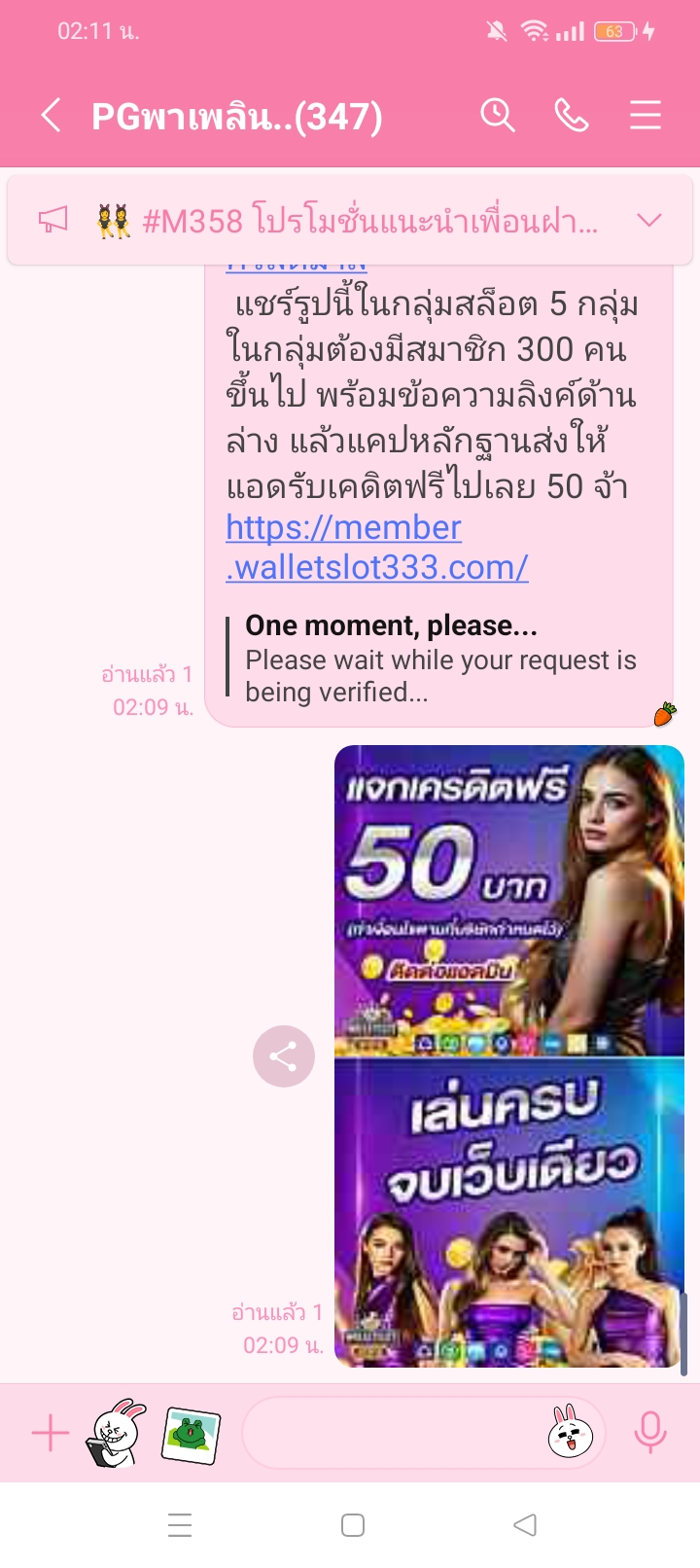Go back using the system navigation
The image size is (700, 1568).
525,1525
